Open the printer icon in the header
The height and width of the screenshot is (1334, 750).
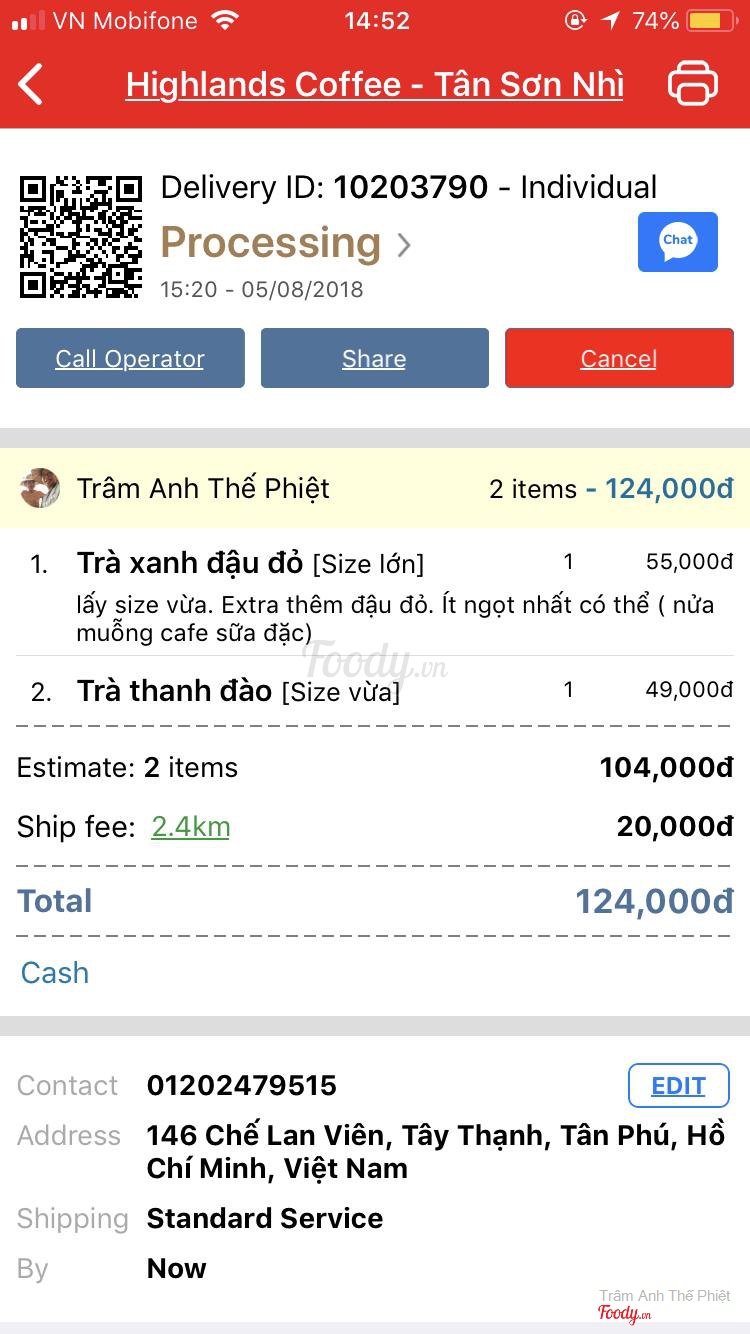click(x=692, y=84)
